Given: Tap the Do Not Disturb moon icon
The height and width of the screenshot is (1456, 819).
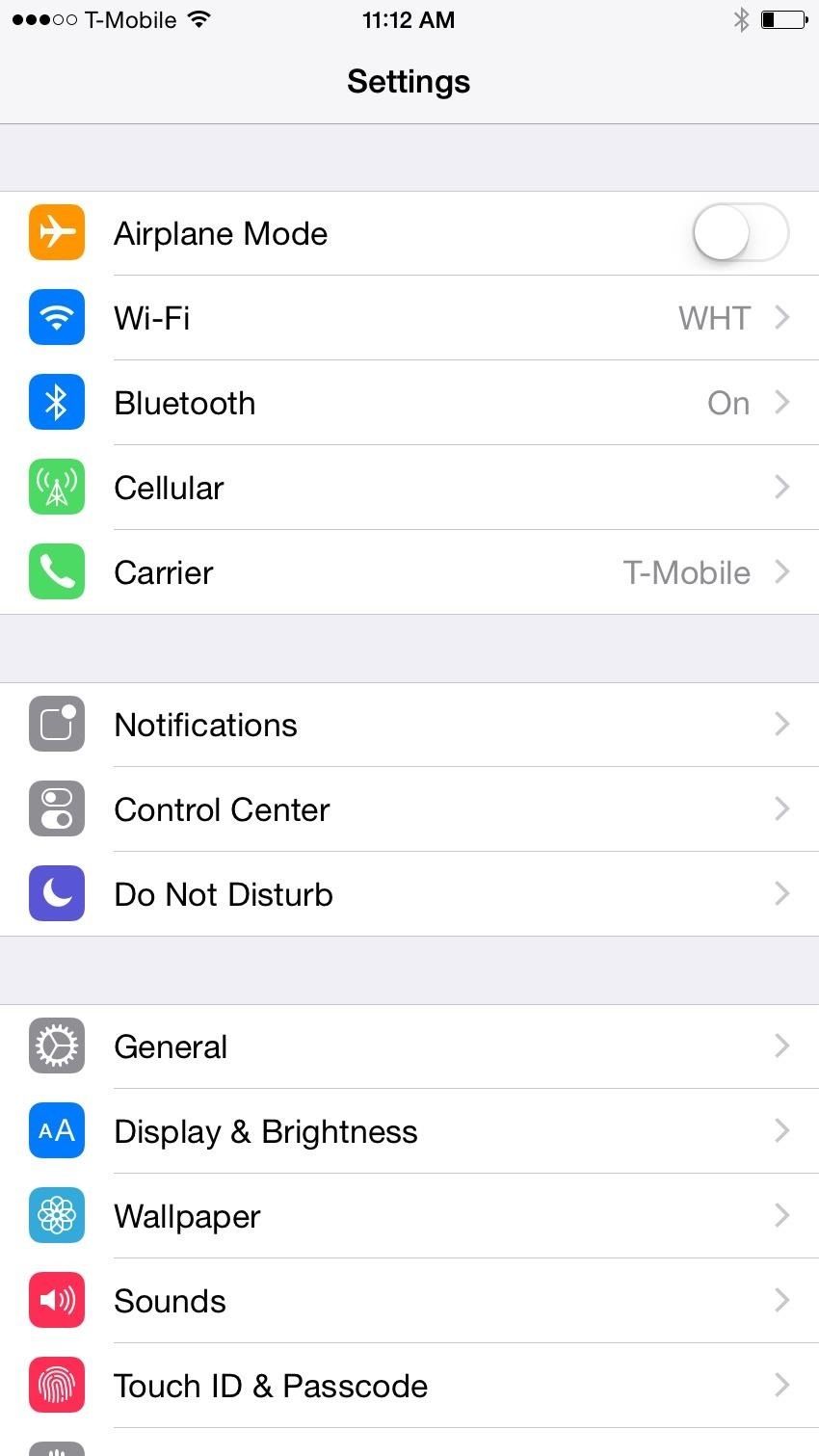Looking at the screenshot, I should pyautogui.click(x=57, y=893).
